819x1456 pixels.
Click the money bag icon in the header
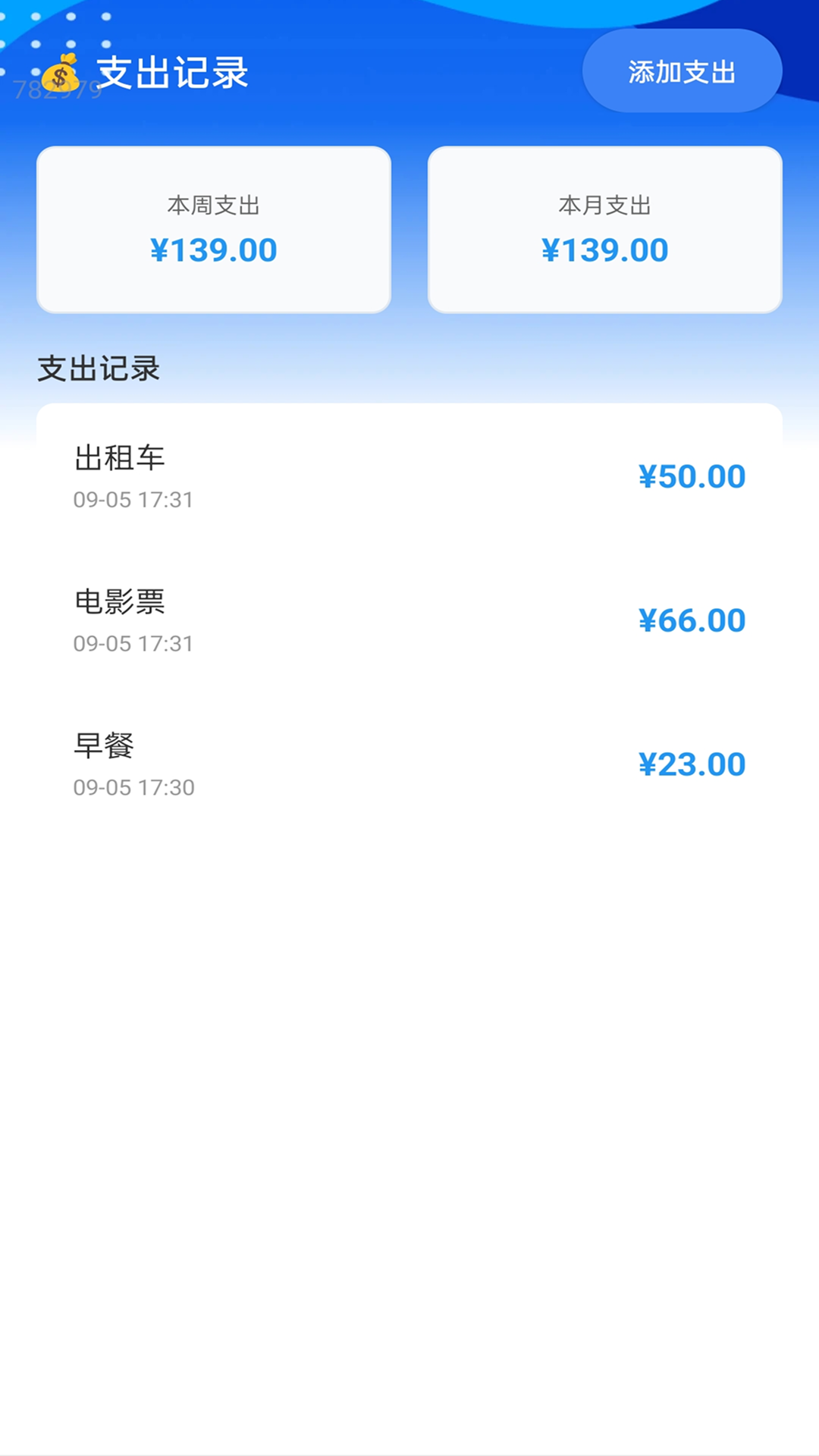point(62,72)
